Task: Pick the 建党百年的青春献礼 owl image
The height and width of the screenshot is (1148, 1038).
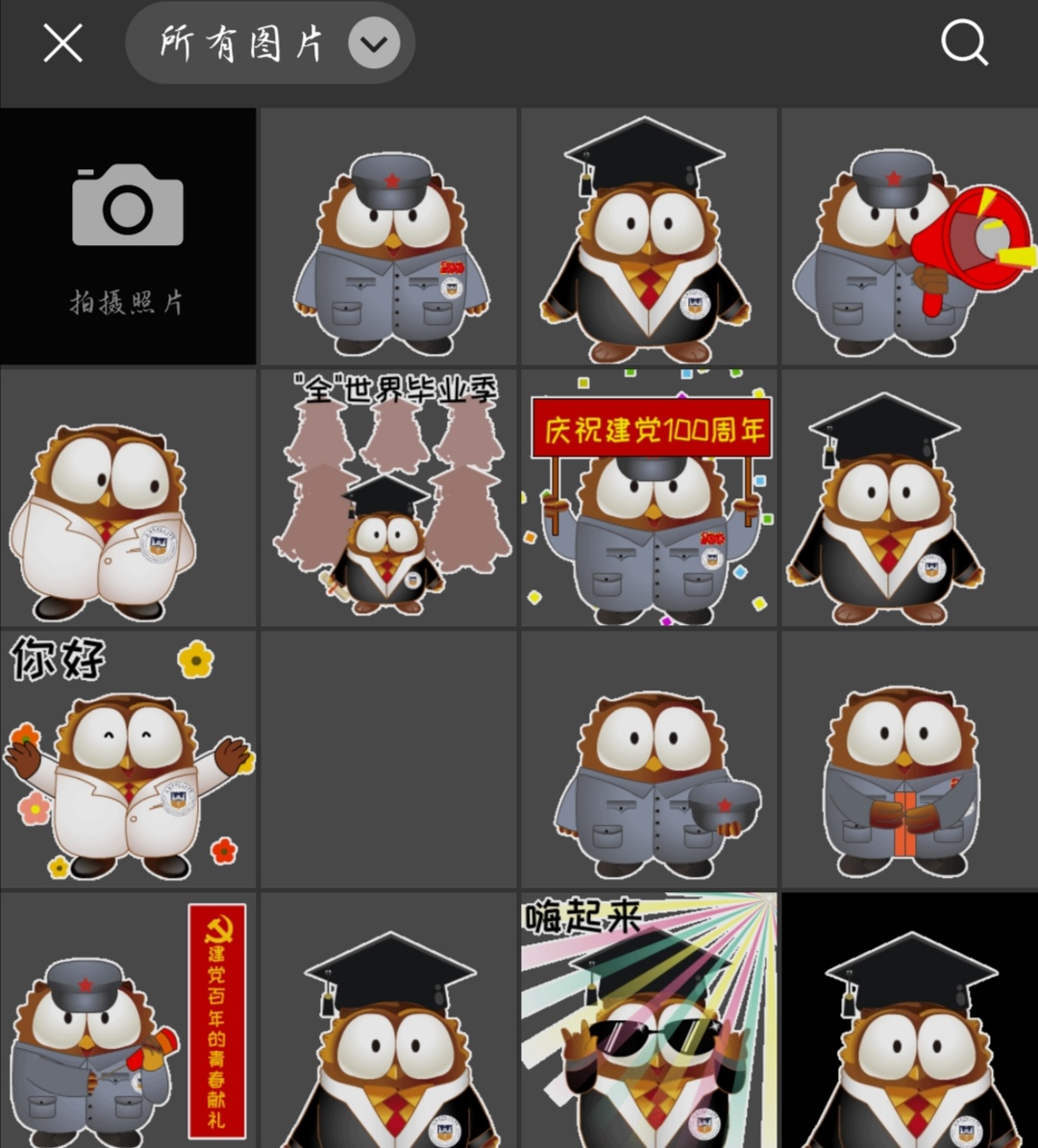Action: [x=128, y=1021]
